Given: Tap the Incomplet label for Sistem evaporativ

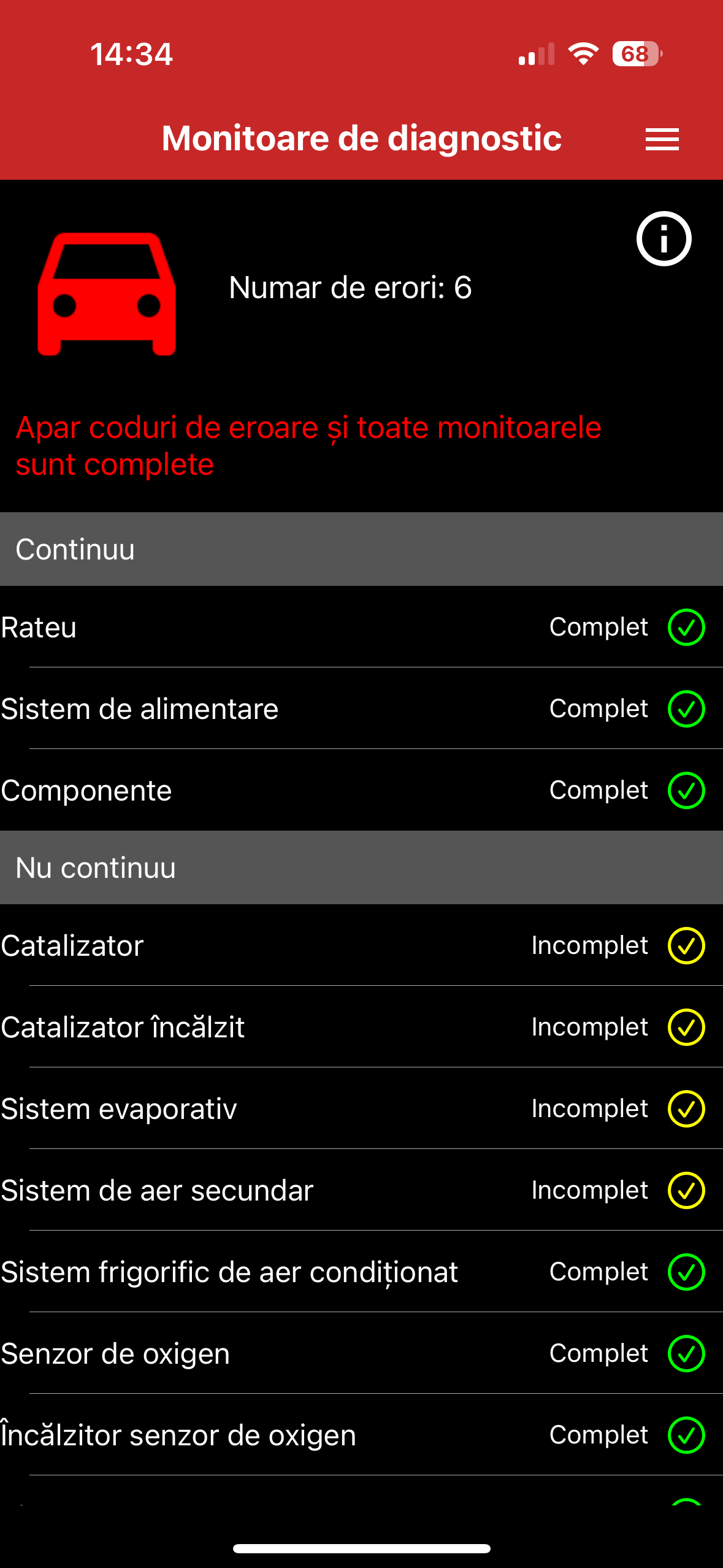Looking at the screenshot, I should tap(589, 1109).
